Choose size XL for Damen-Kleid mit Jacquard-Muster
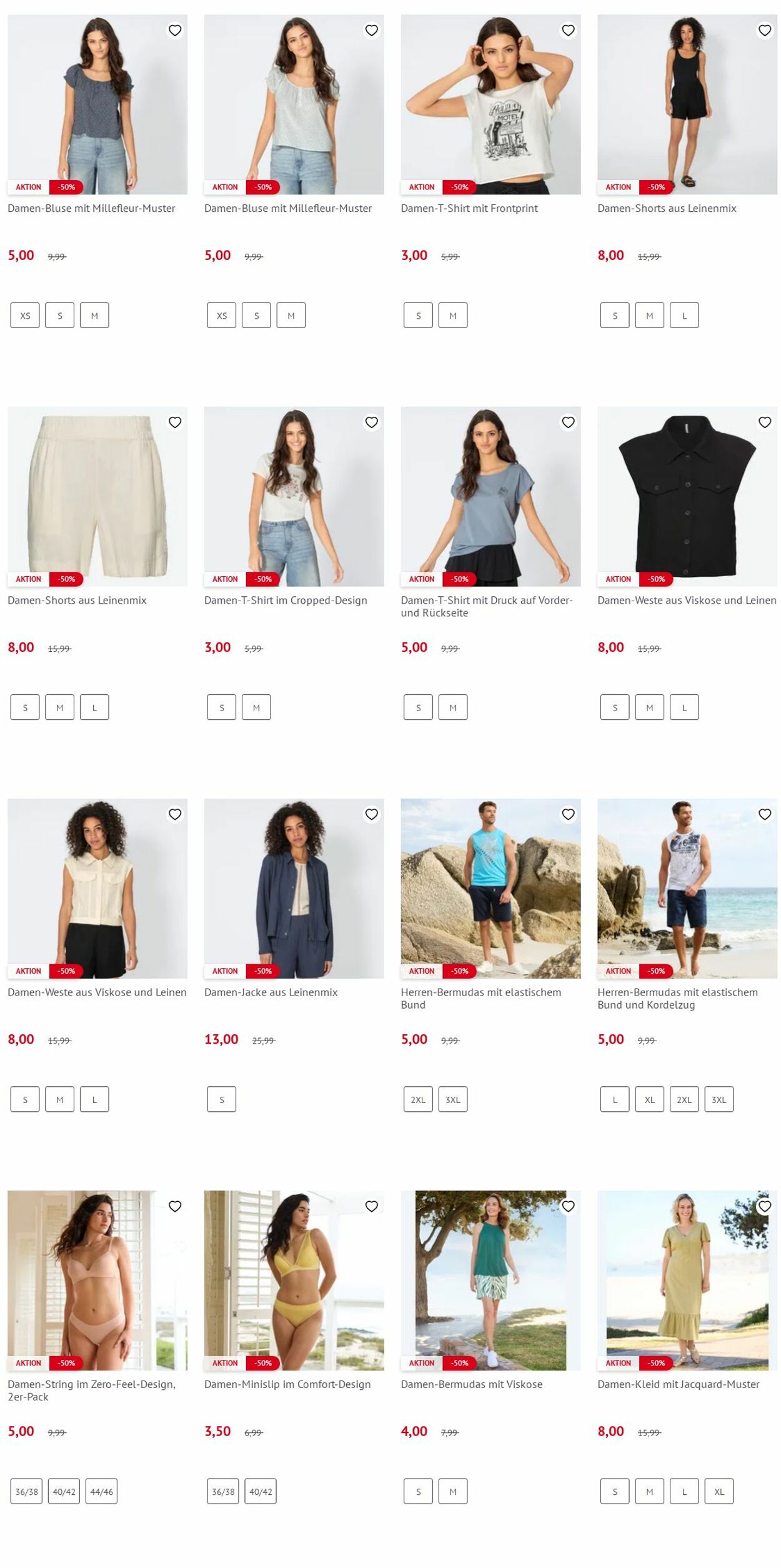Image resolution: width=781 pixels, height=1568 pixels. (719, 1491)
